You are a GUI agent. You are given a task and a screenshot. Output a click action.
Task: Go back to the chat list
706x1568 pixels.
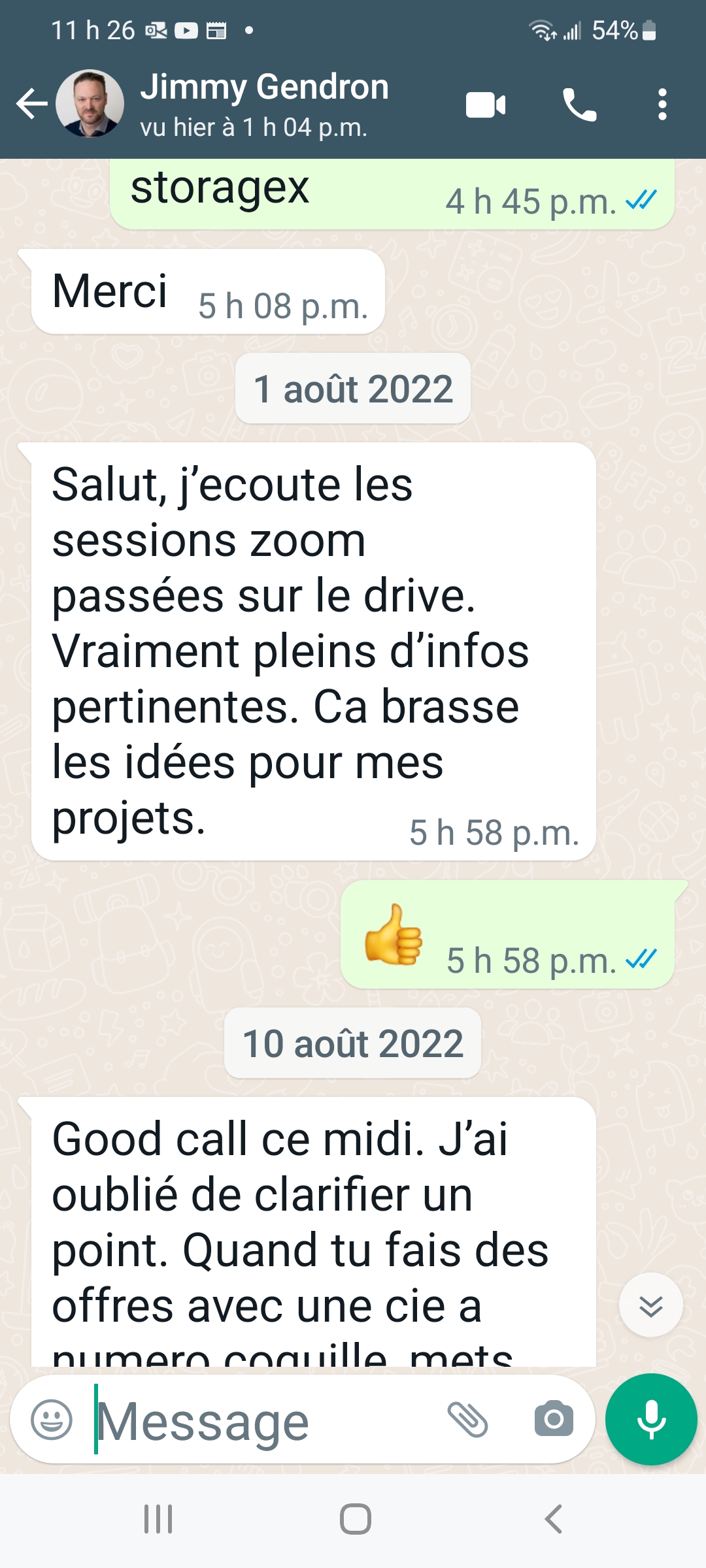pos(31,104)
